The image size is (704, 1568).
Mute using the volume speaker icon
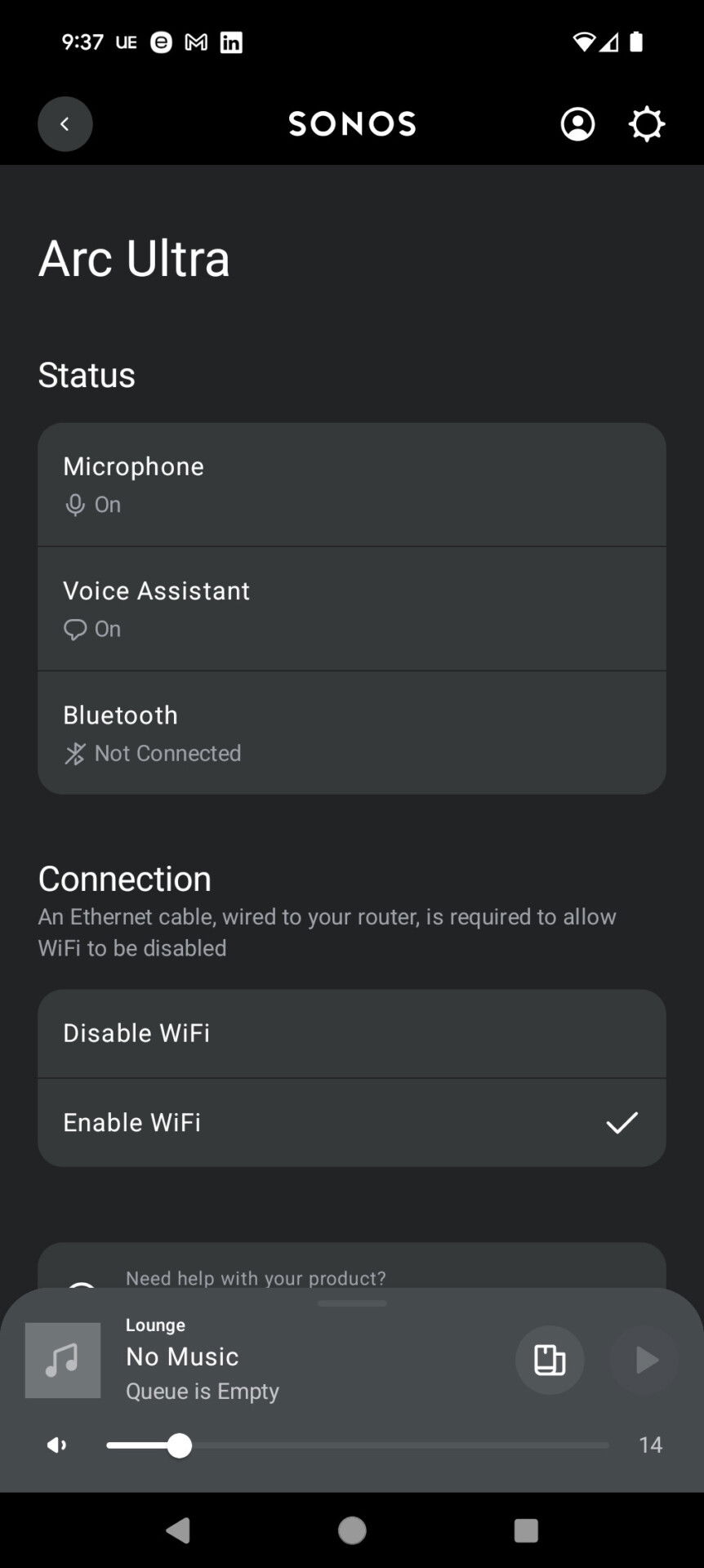[x=56, y=1445]
